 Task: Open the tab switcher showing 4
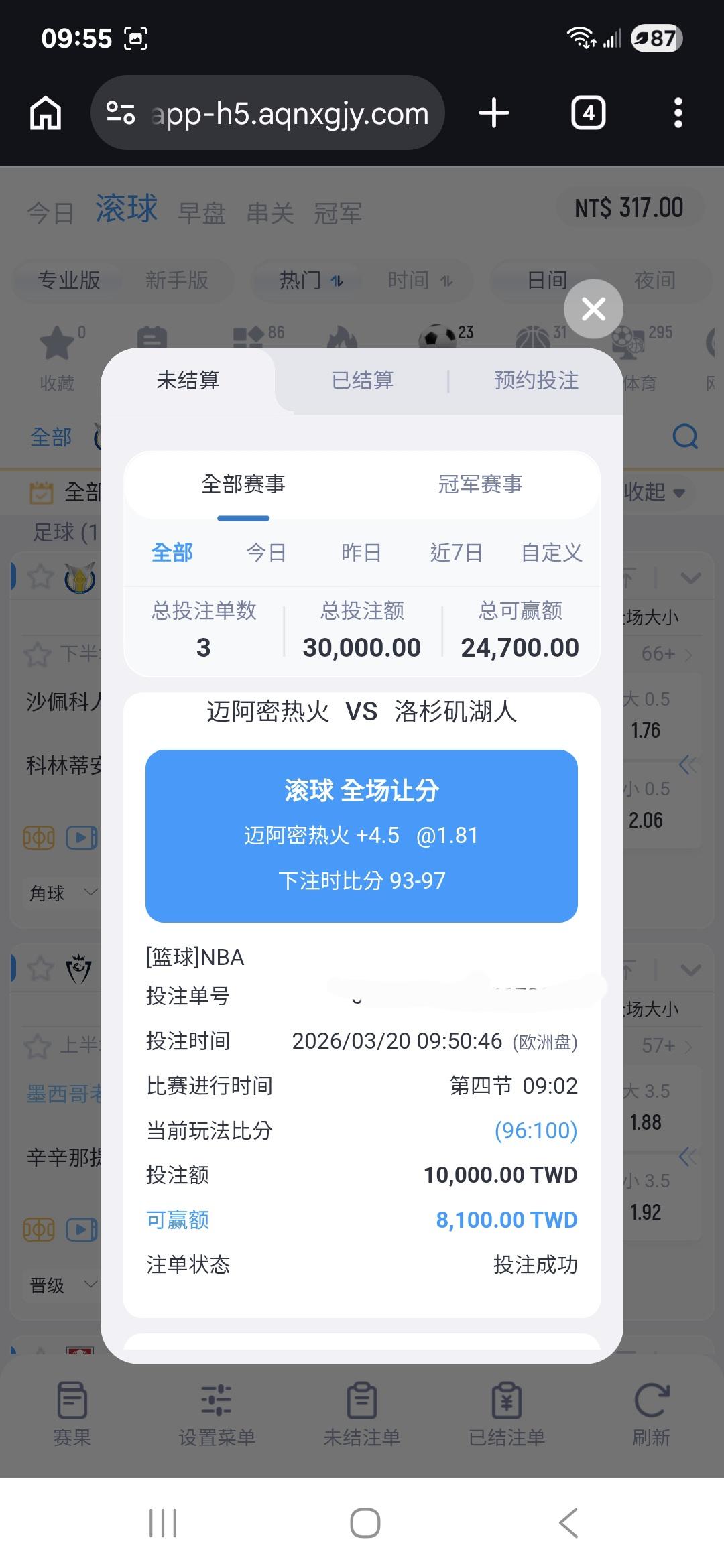589,113
